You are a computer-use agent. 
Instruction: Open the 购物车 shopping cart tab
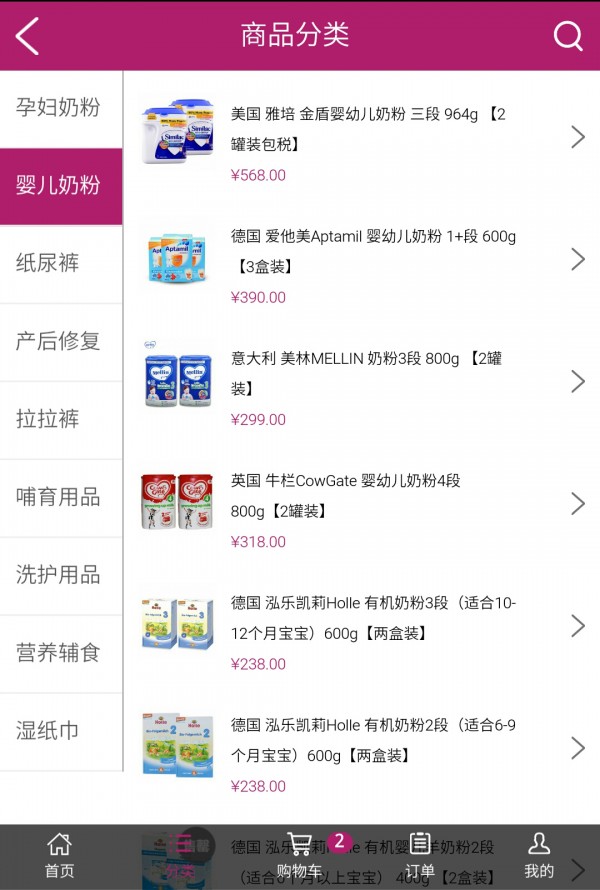pyautogui.click(x=299, y=856)
